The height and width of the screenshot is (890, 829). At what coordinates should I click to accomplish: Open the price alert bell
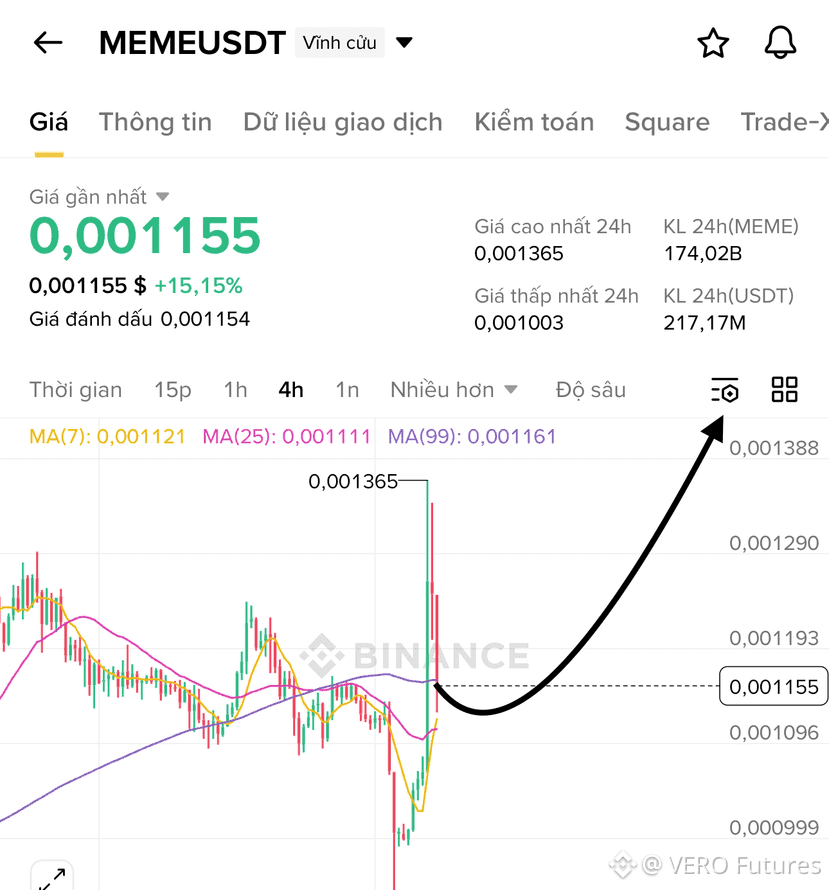tap(780, 43)
